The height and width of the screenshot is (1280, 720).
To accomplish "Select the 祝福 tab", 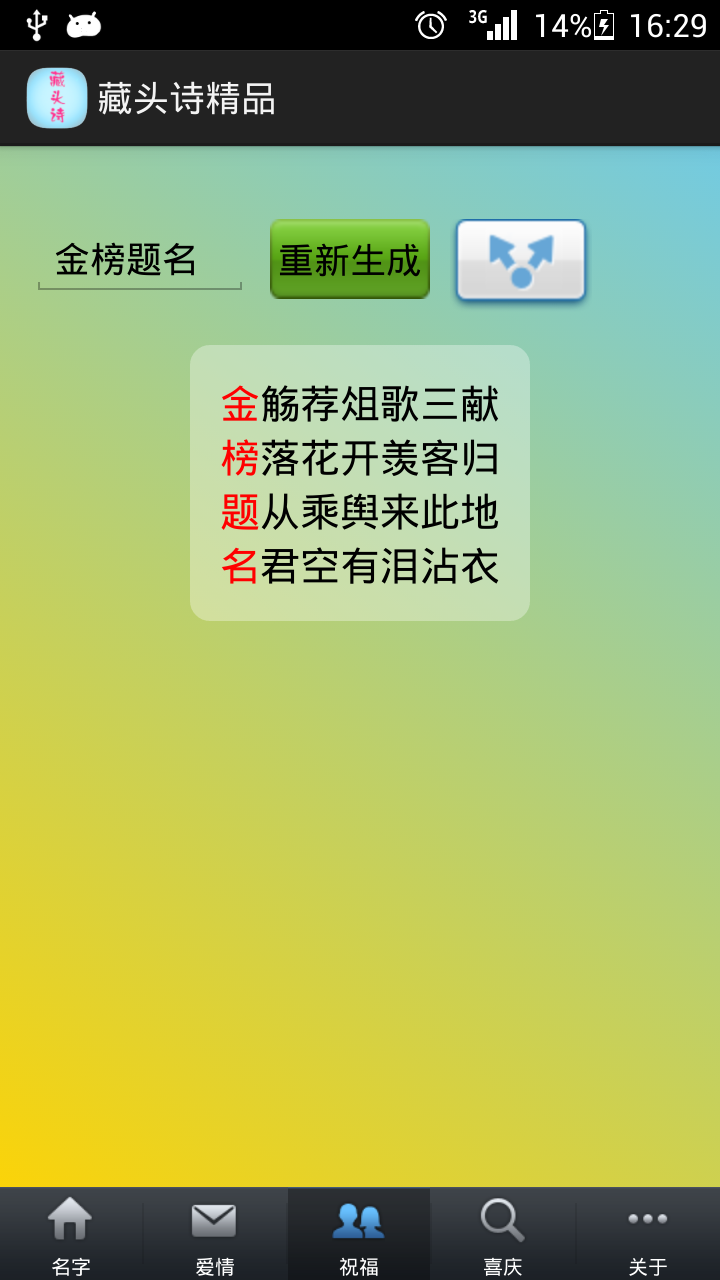I will [x=359, y=1235].
